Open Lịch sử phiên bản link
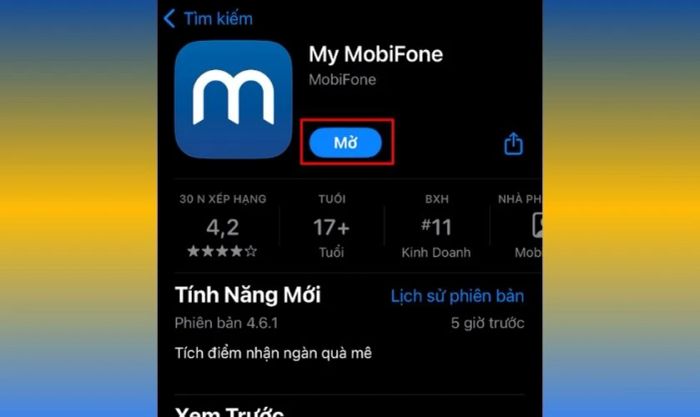The width and height of the screenshot is (700, 417). [457, 296]
